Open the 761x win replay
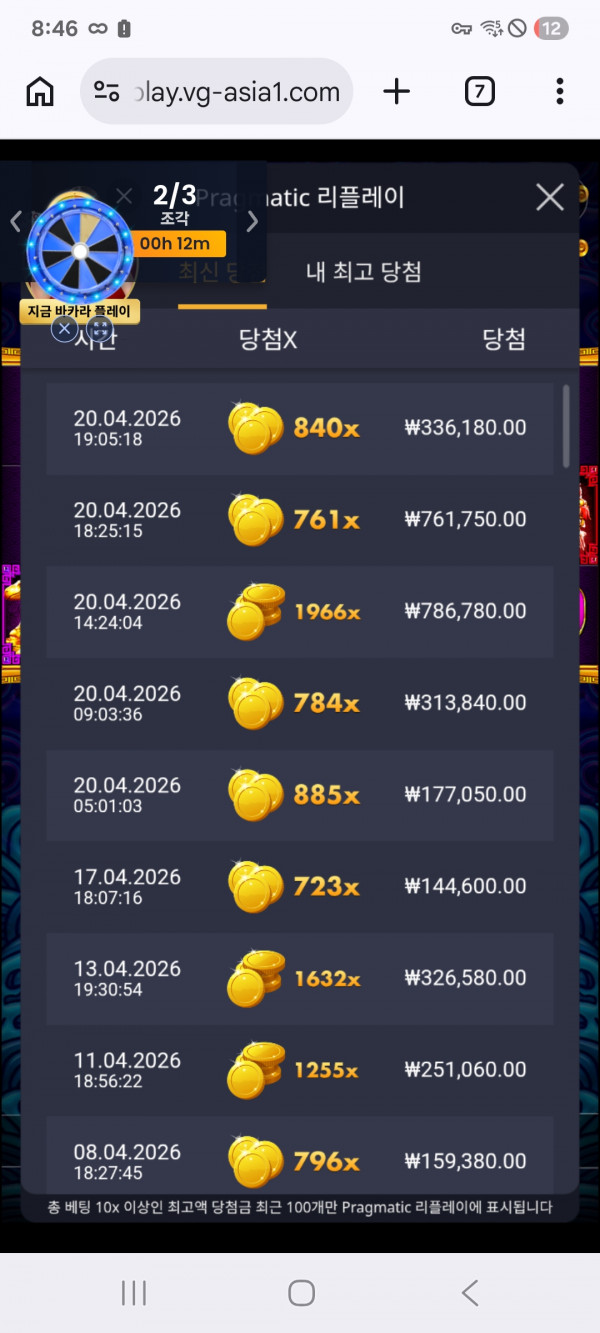Image resolution: width=600 pixels, height=1333 pixels. click(x=299, y=520)
